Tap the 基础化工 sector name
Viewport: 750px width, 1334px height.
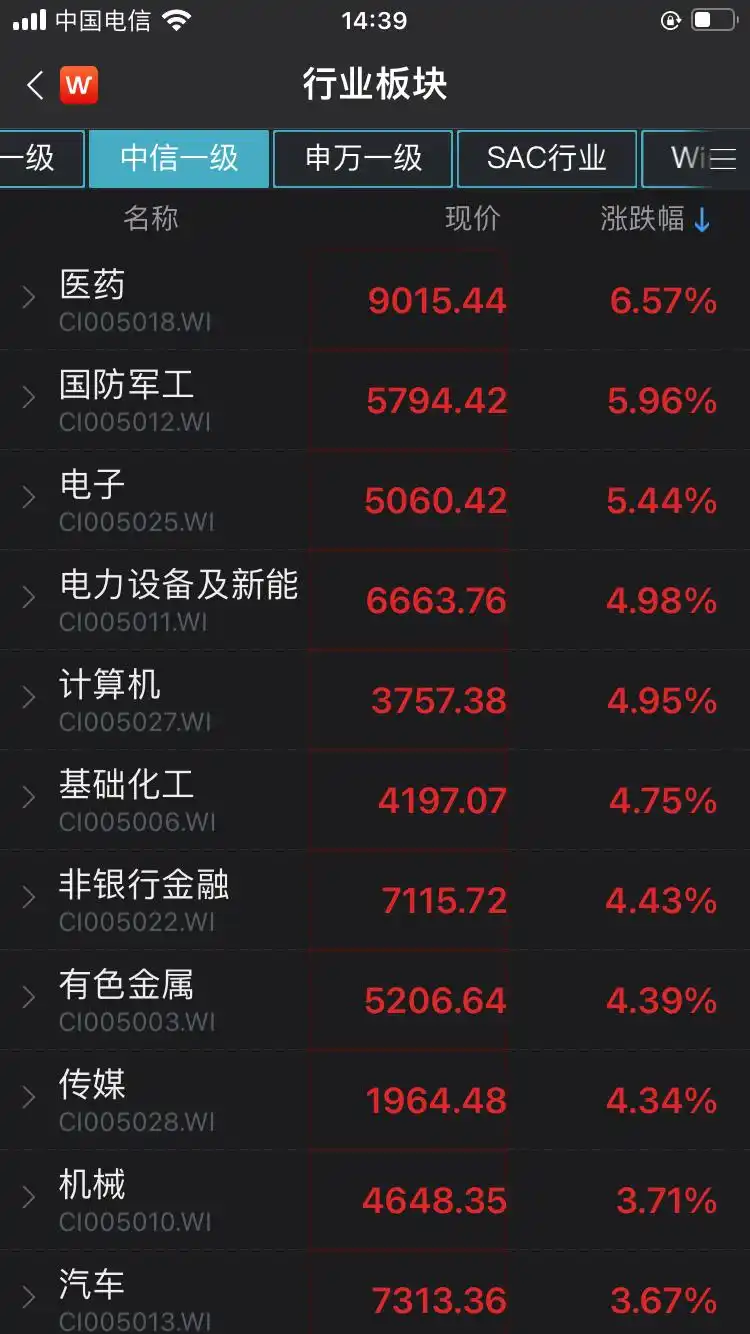point(125,786)
